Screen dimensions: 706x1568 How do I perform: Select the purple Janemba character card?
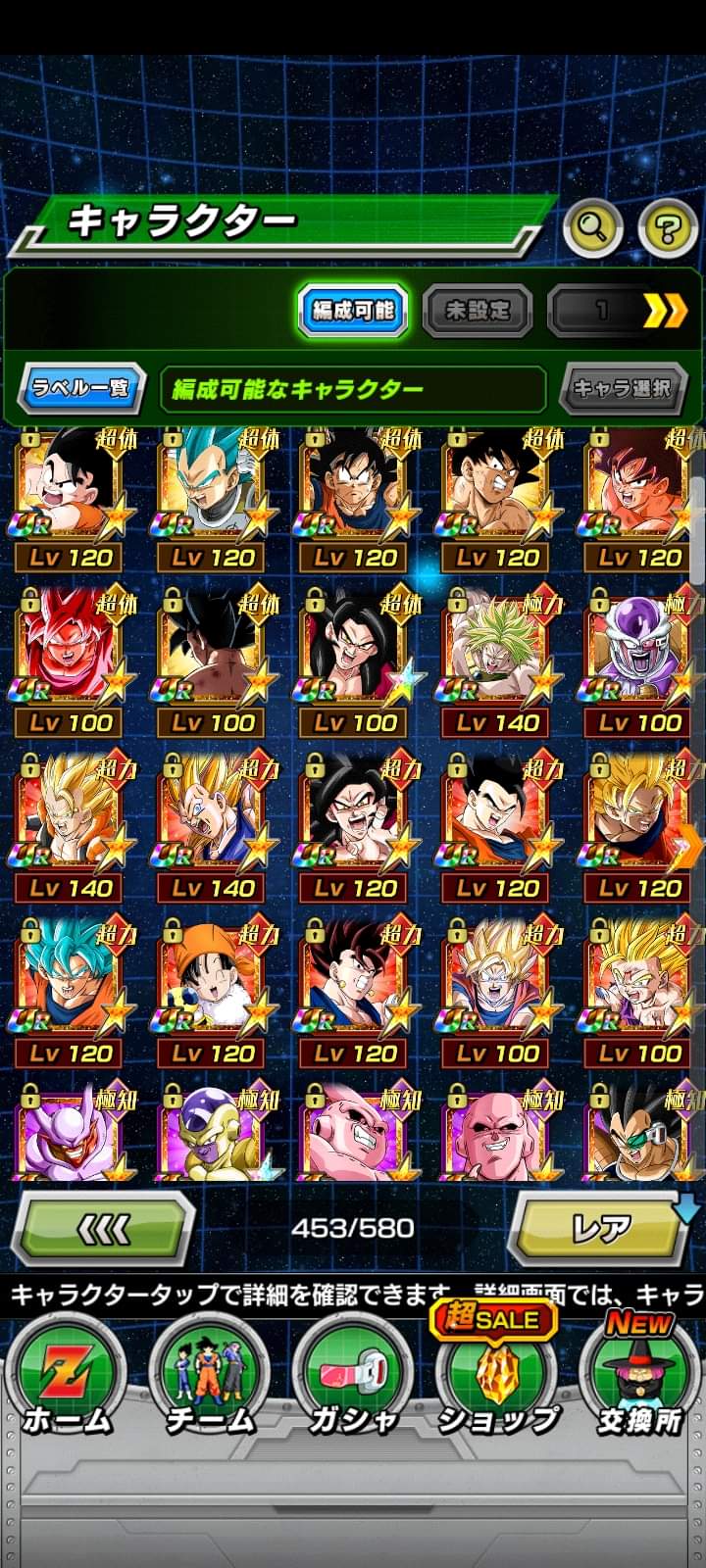(71, 1132)
